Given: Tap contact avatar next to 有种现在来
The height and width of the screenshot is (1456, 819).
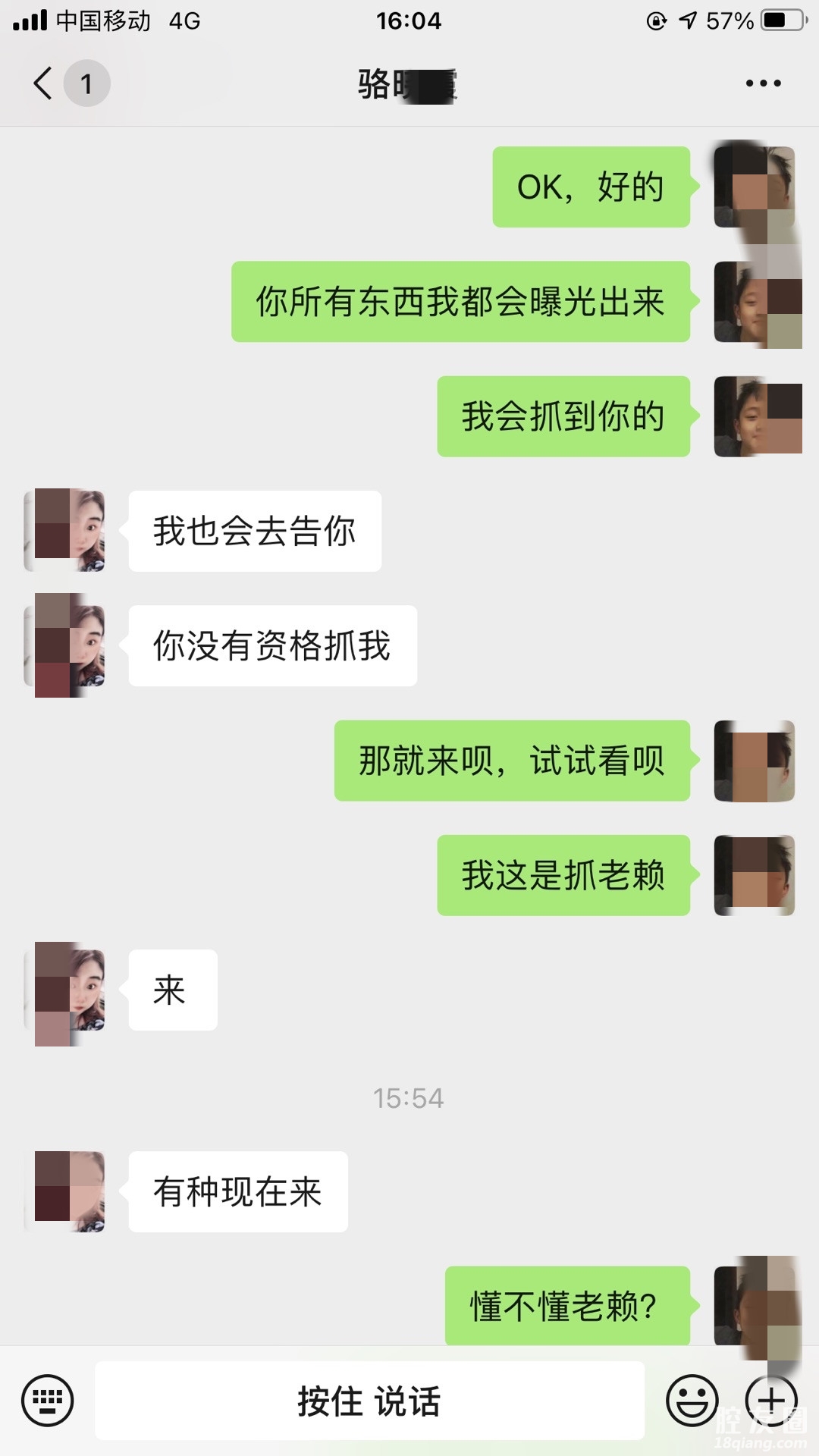Looking at the screenshot, I should tap(65, 1191).
